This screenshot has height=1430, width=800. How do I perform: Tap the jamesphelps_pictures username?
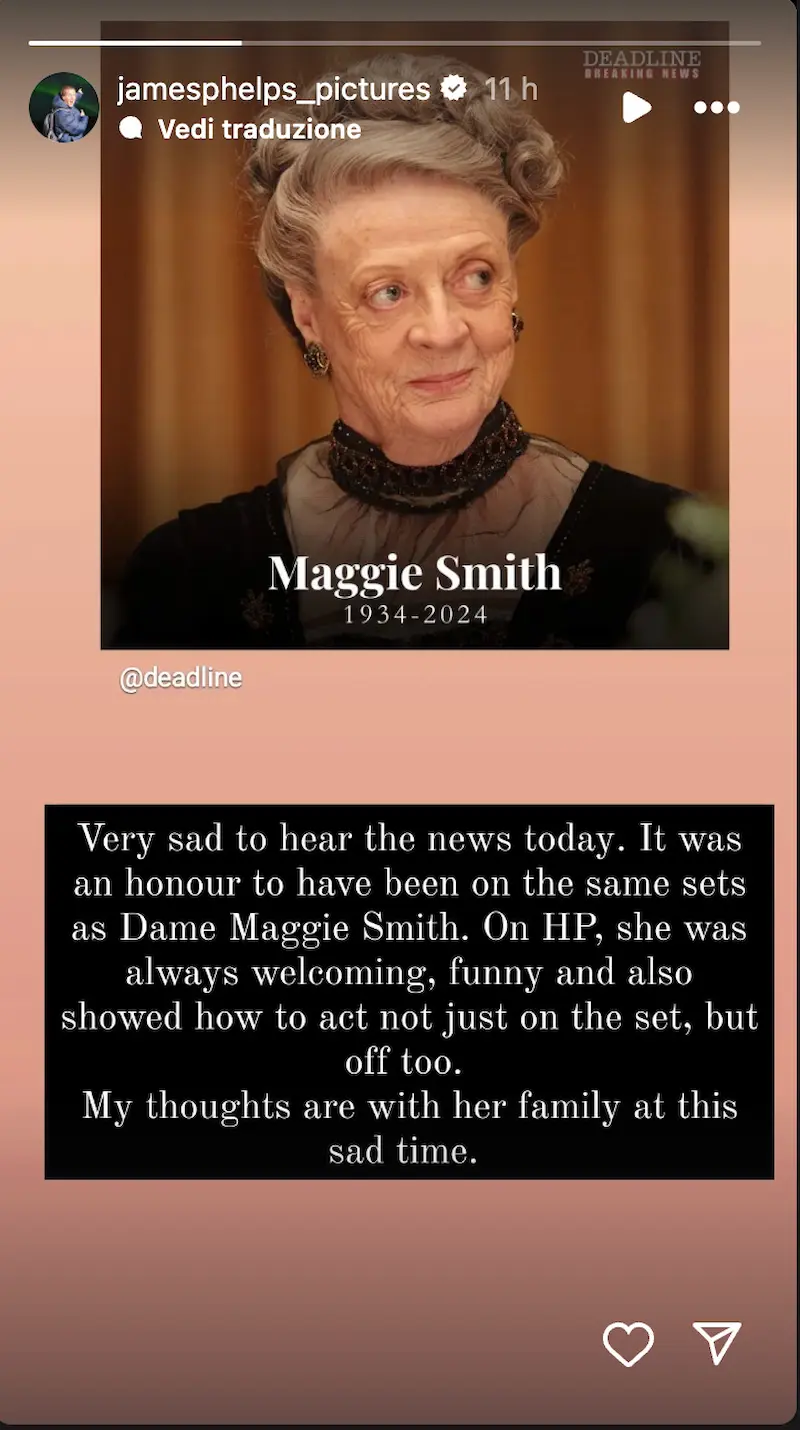click(x=273, y=90)
